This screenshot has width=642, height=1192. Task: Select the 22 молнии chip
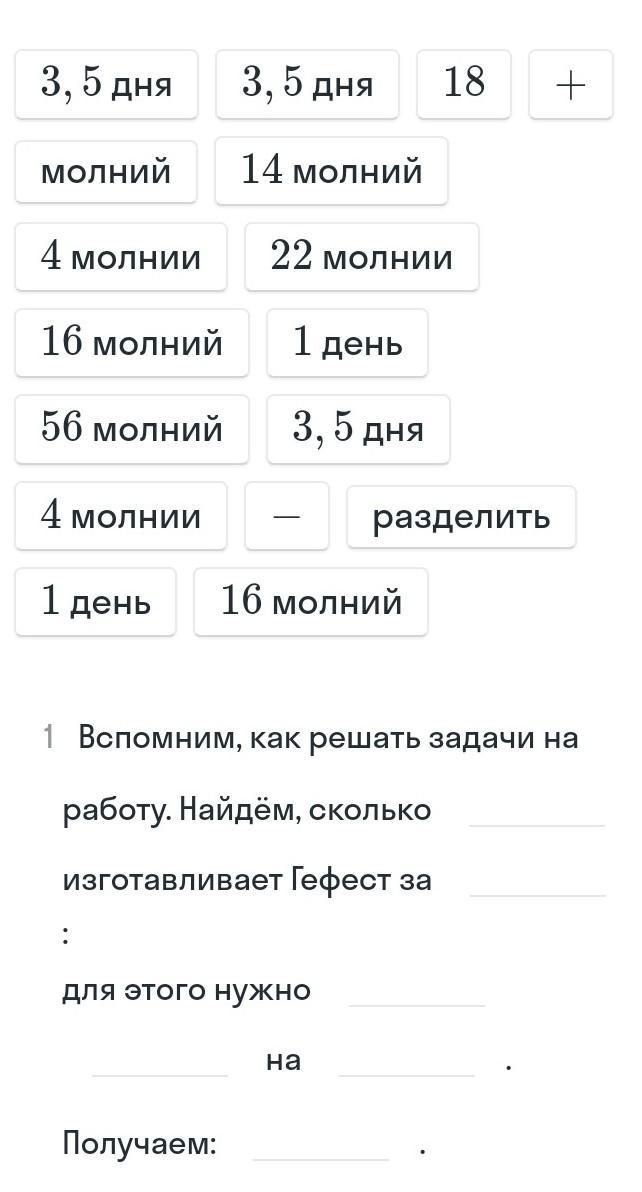pyautogui.click(x=362, y=257)
